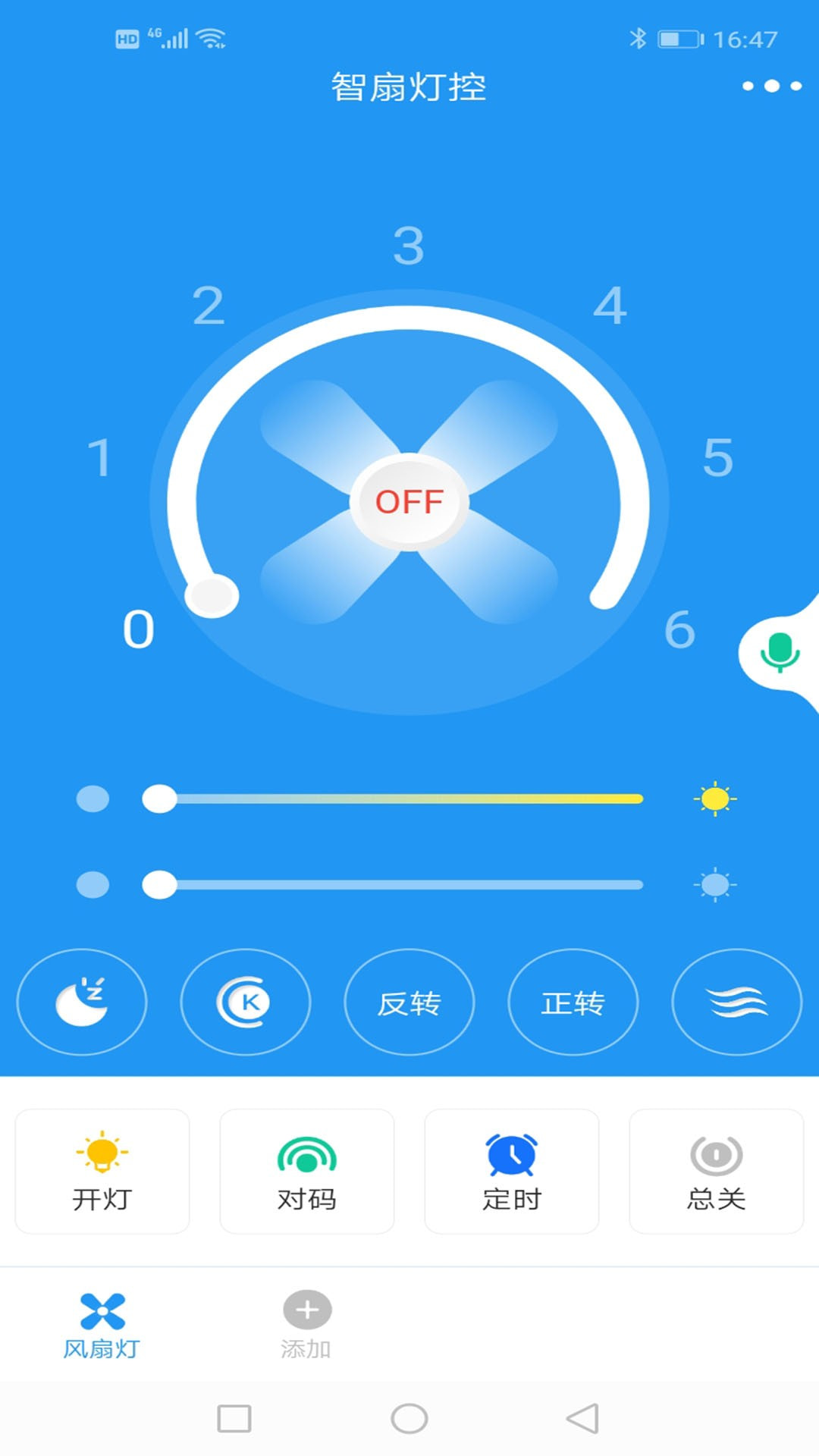The height and width of the screenshot is (1456, 819).
Task: Tap the OFF fan power button
Action: tap(409, 502)
